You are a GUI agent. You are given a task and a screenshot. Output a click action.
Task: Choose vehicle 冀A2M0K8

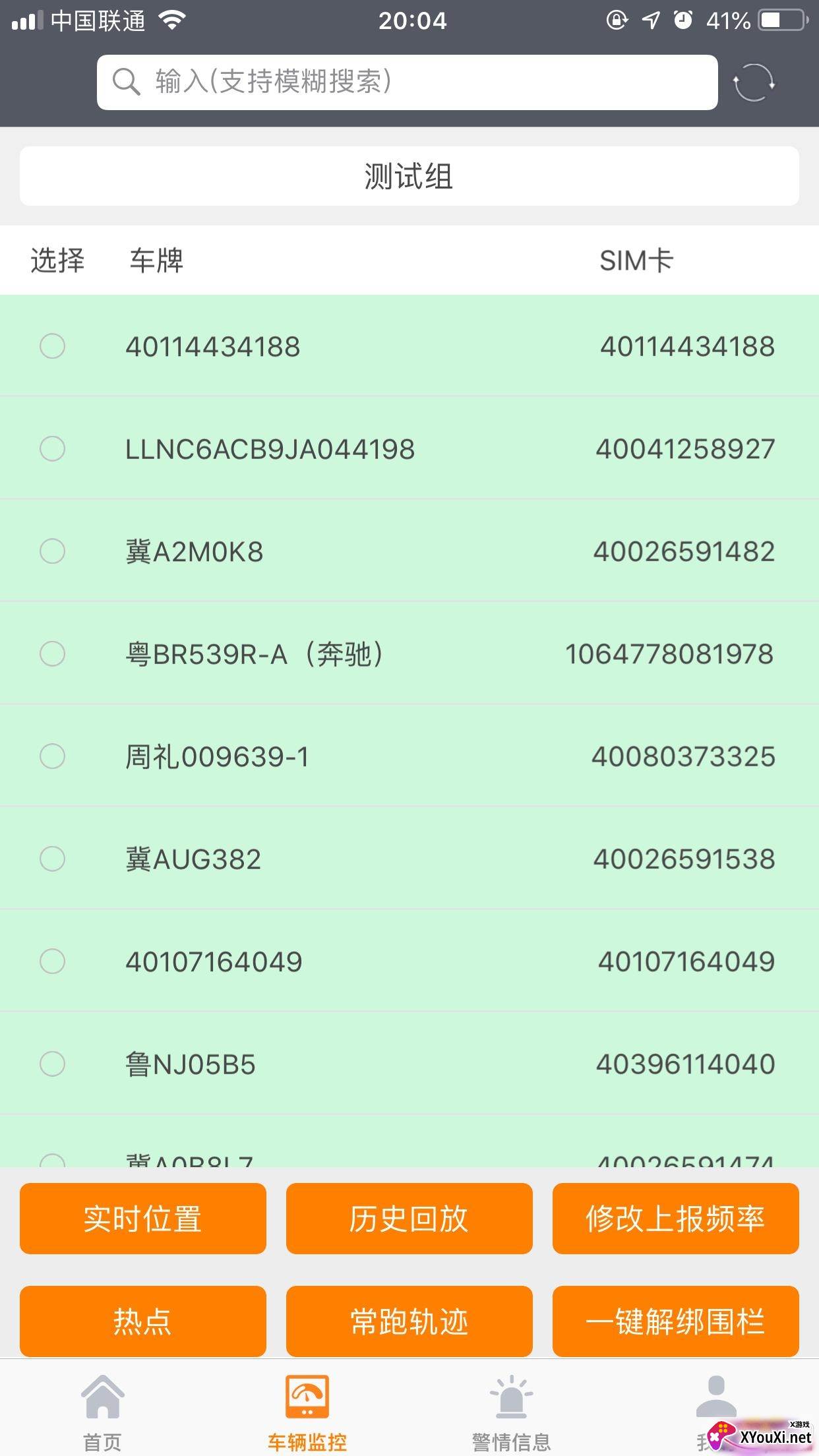click(53, 551)
